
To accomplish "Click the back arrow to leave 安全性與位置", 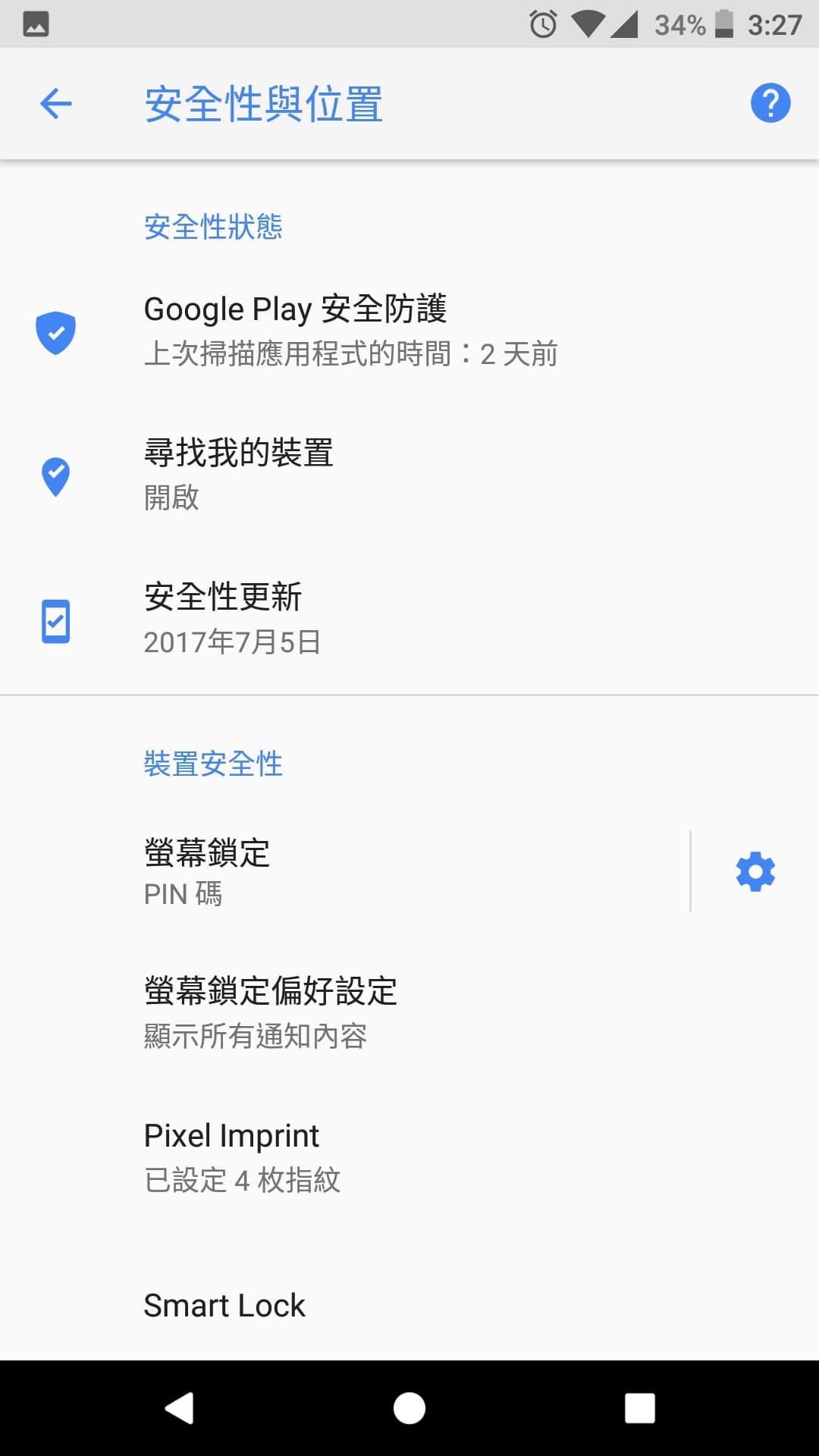I will [55, 103].
